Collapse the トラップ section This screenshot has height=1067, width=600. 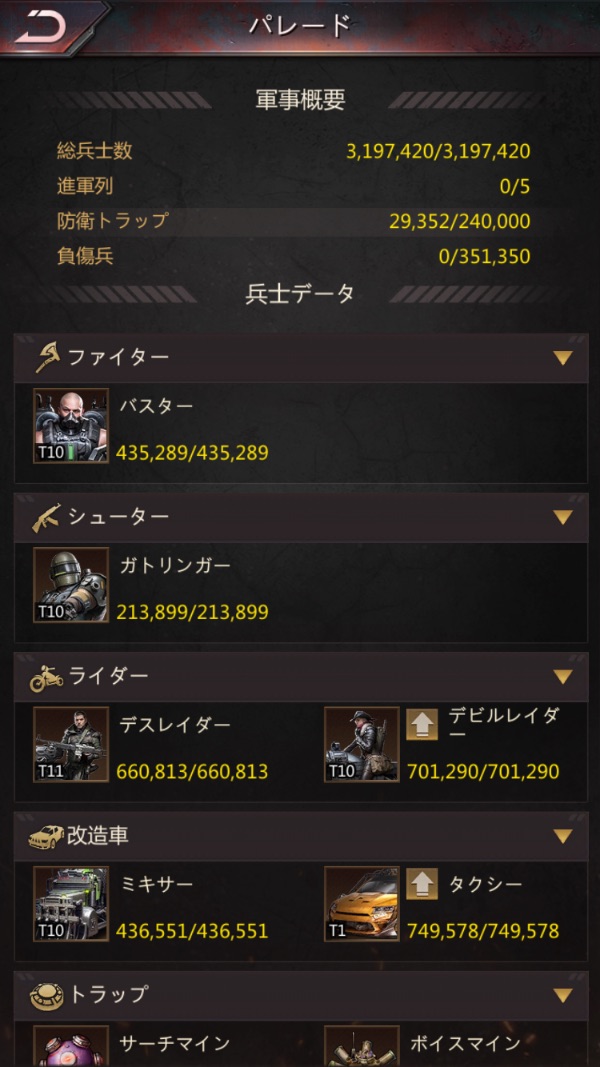pos(563,996)
